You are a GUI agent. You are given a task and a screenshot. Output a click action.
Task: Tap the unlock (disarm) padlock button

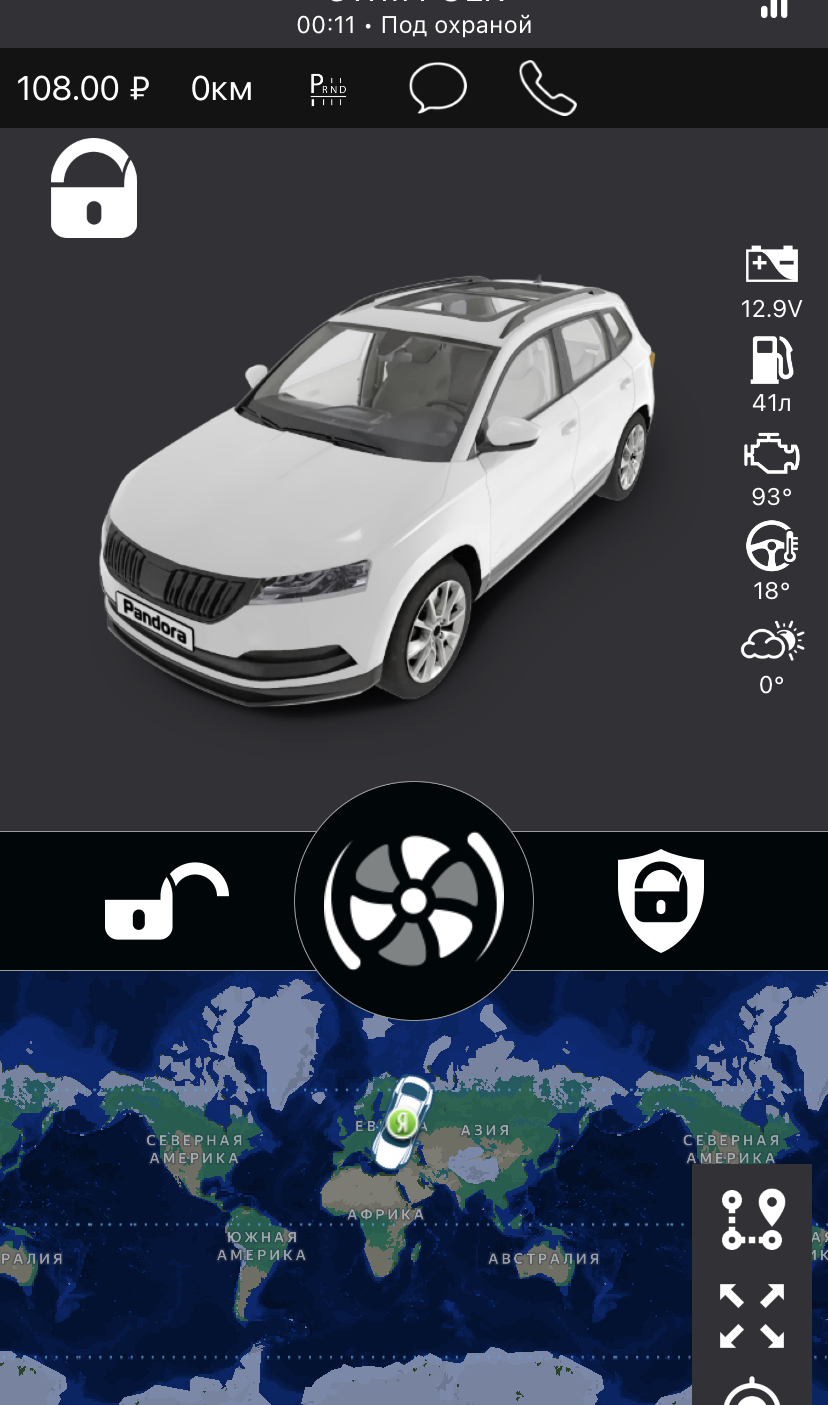(x=166, y=901)
